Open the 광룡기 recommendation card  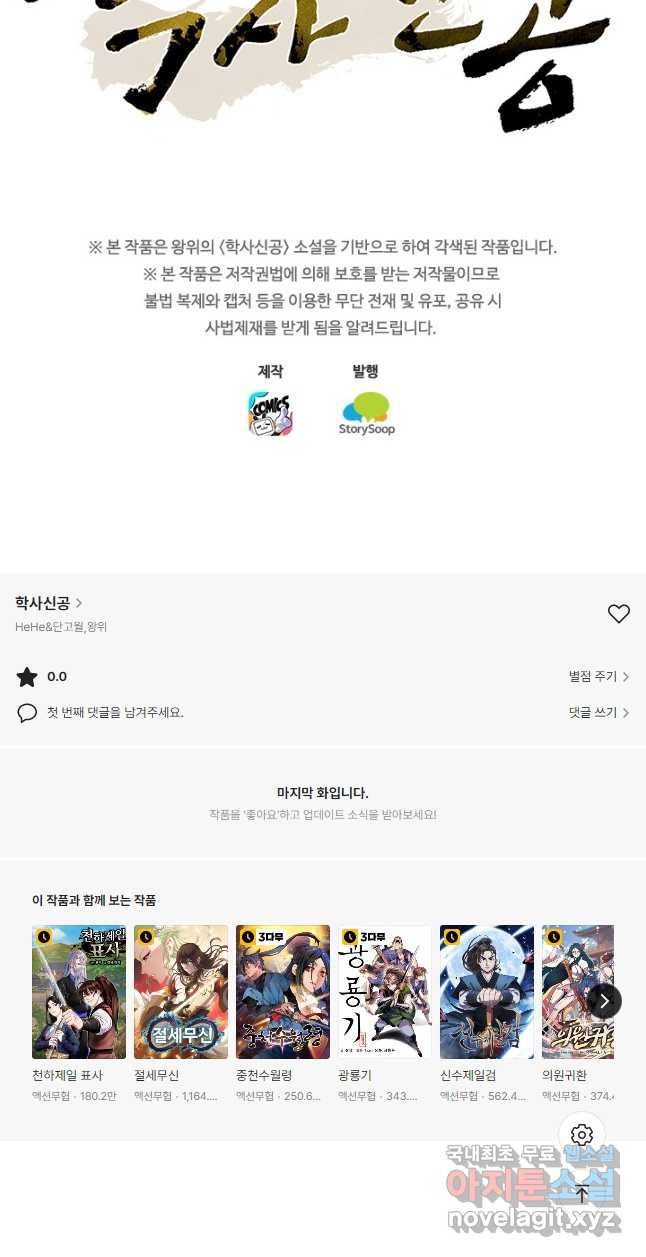click(385, 992)
